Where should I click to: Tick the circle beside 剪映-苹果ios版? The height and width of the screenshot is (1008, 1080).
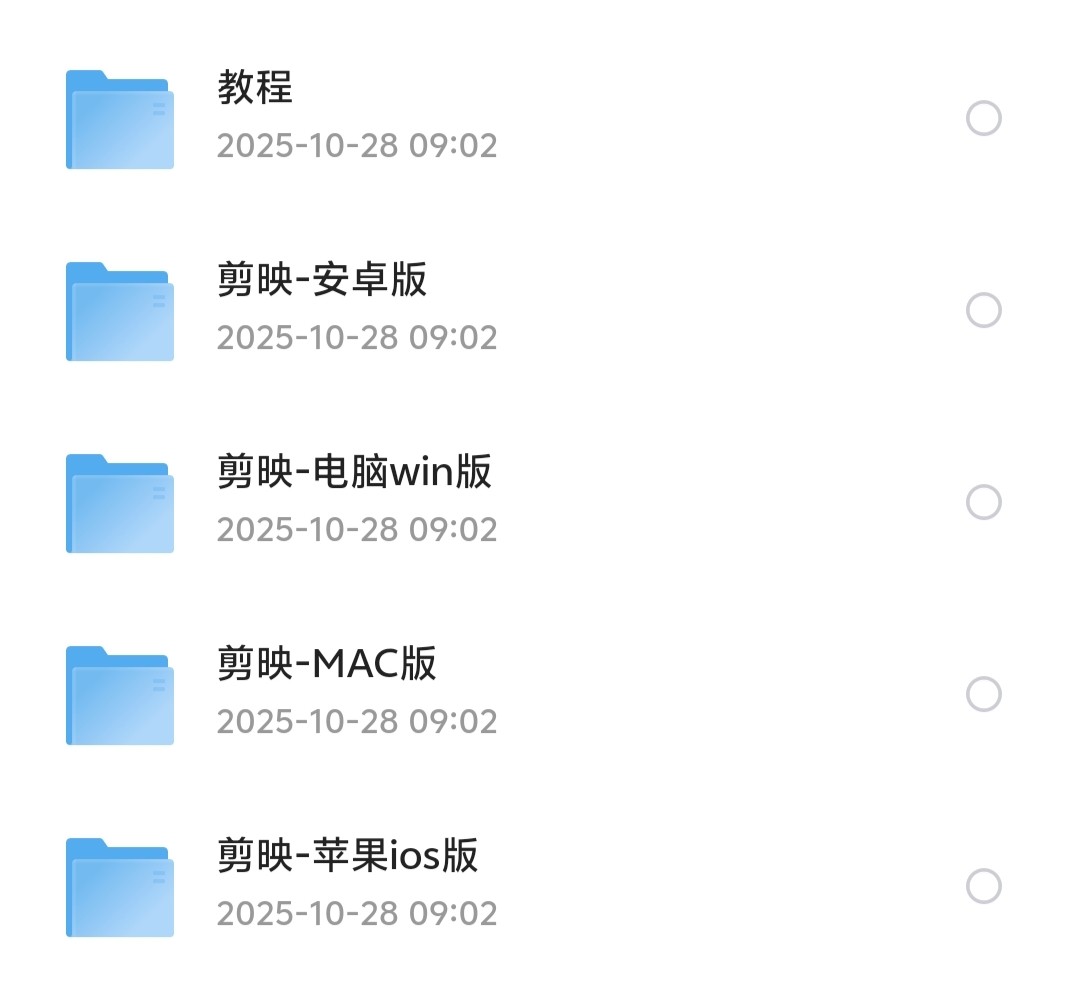[983, 886]
